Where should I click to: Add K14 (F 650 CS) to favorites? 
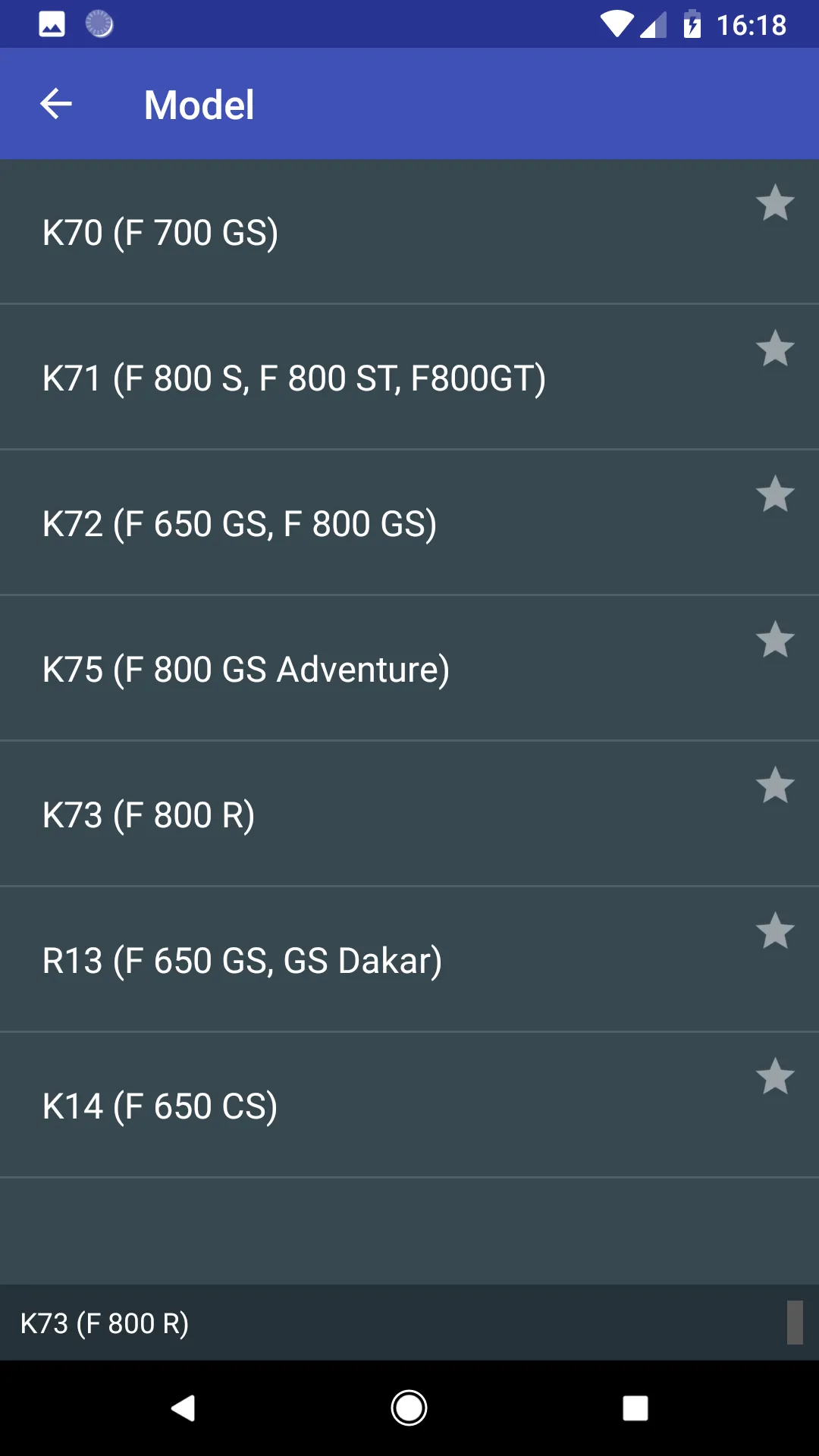click(774, 1077)
